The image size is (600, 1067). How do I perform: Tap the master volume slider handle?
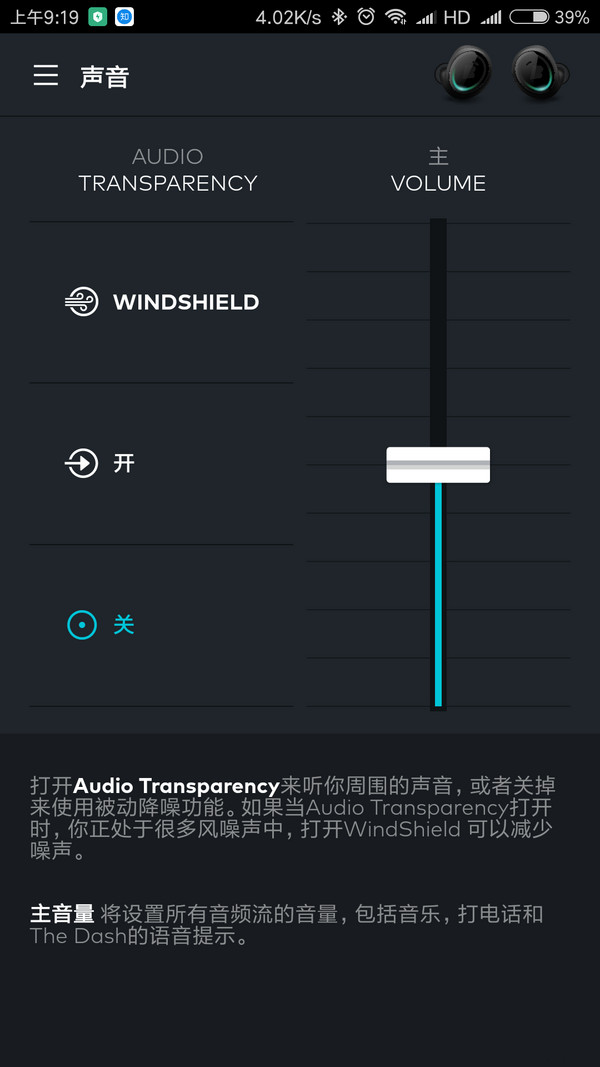[x=438, y=465]
